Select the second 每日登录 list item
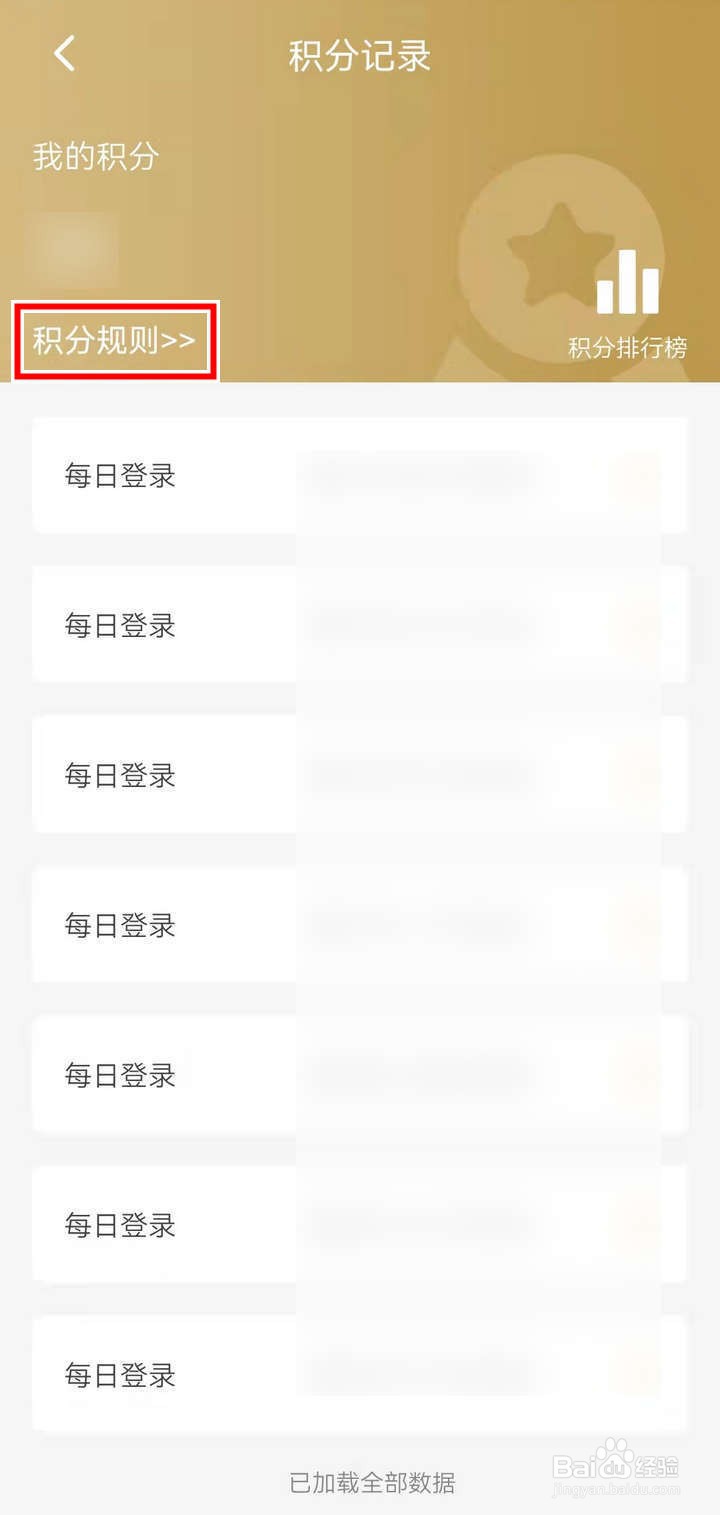The height and width of the screenshot is (1515, 720). (x=360, y=625)
